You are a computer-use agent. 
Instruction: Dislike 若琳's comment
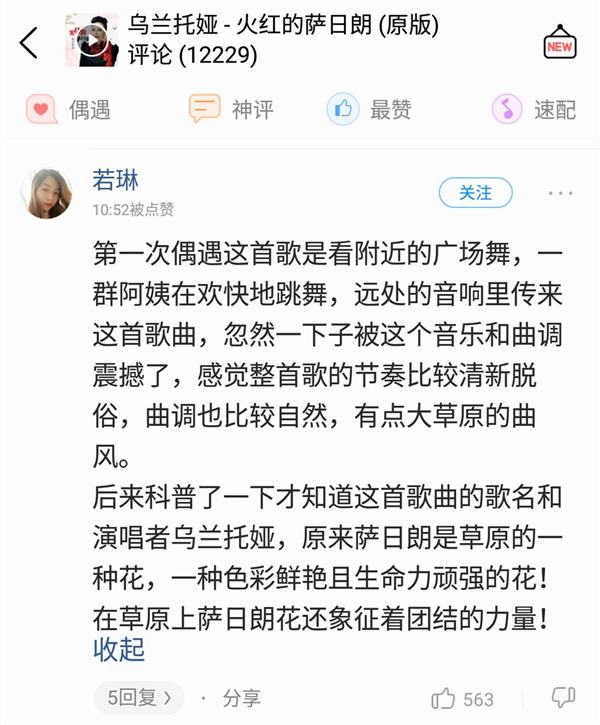tap(564, 697)
